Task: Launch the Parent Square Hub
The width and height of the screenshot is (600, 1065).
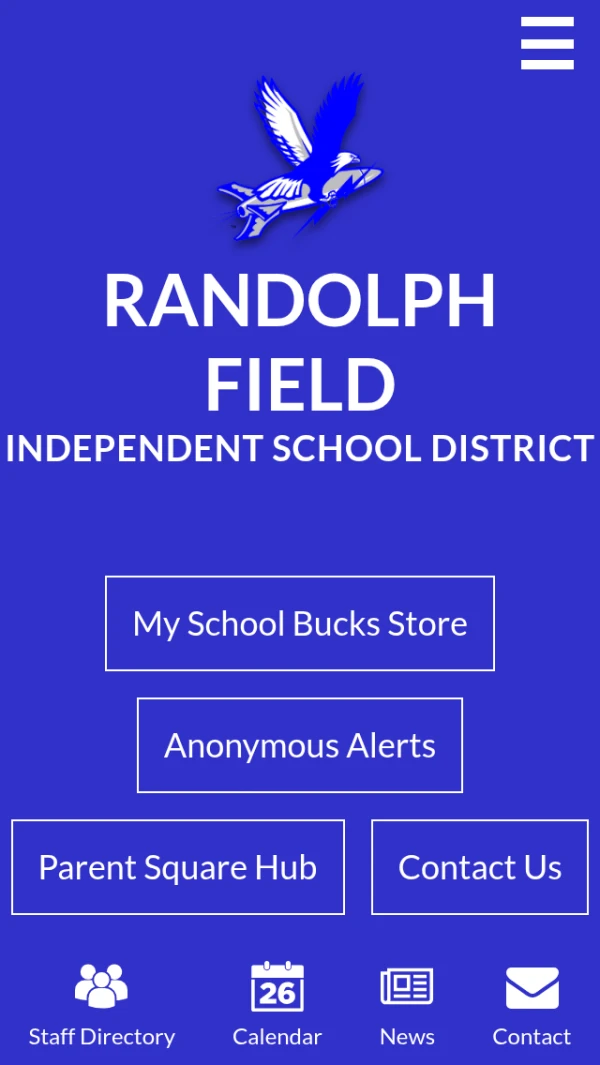Action: click(178, 867)
